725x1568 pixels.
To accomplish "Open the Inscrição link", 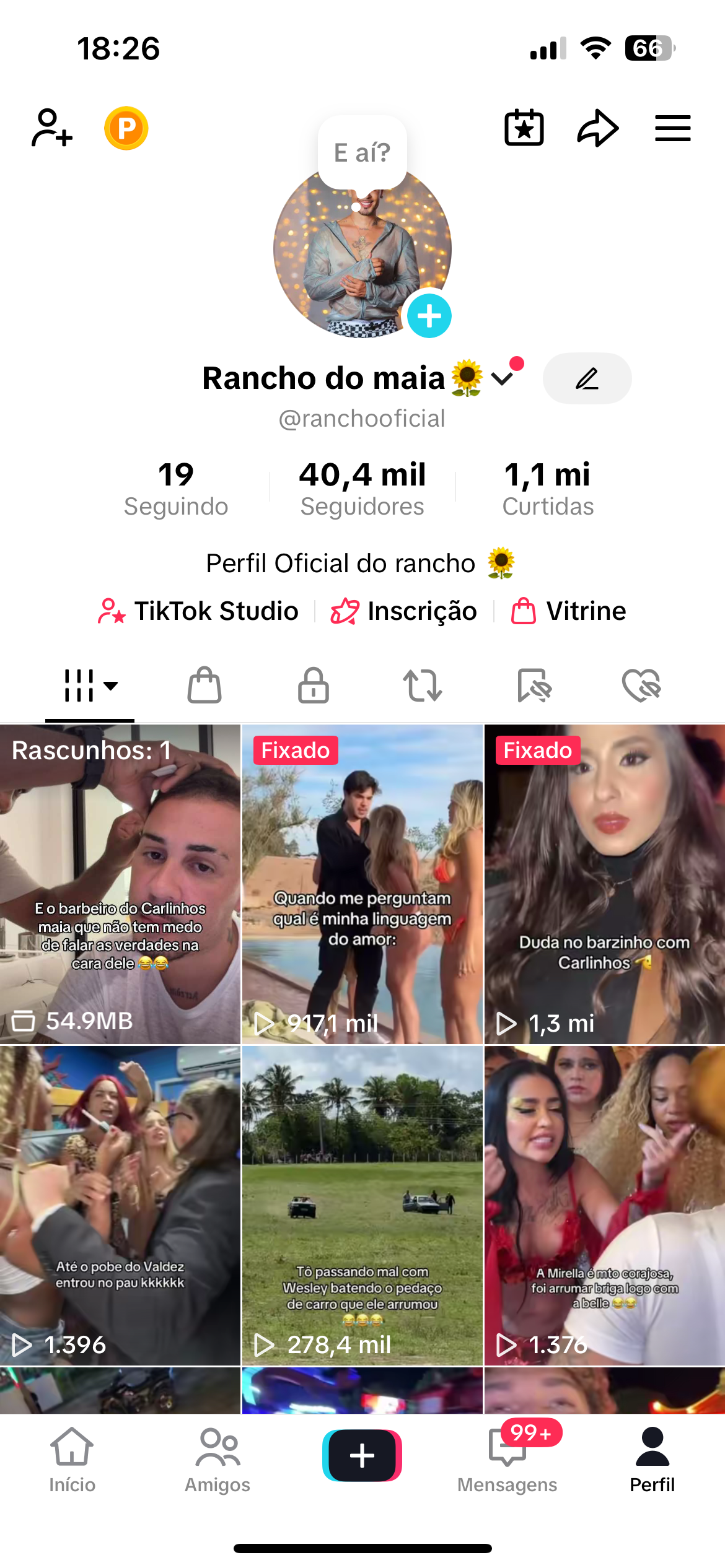I will 404,611.
